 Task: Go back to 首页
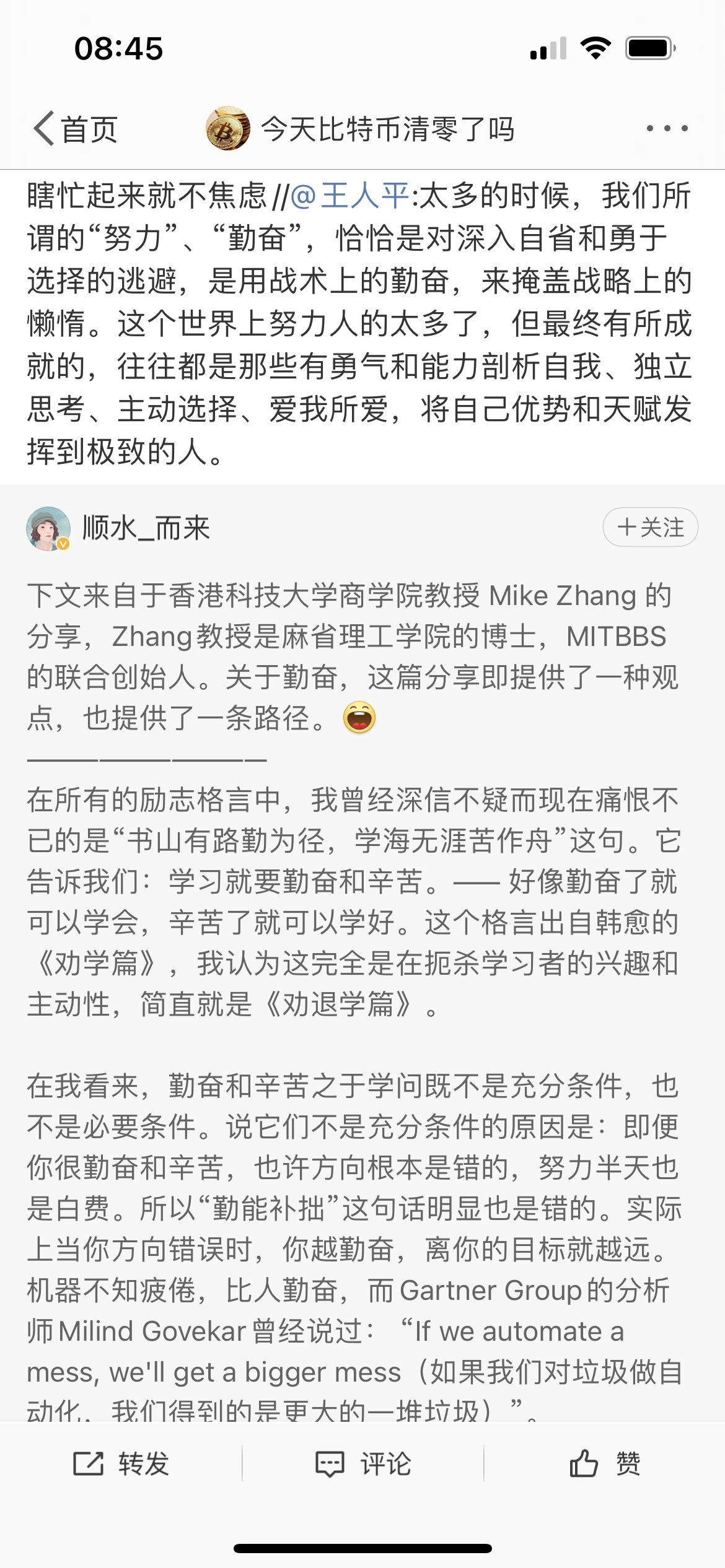tap(76, 129)
